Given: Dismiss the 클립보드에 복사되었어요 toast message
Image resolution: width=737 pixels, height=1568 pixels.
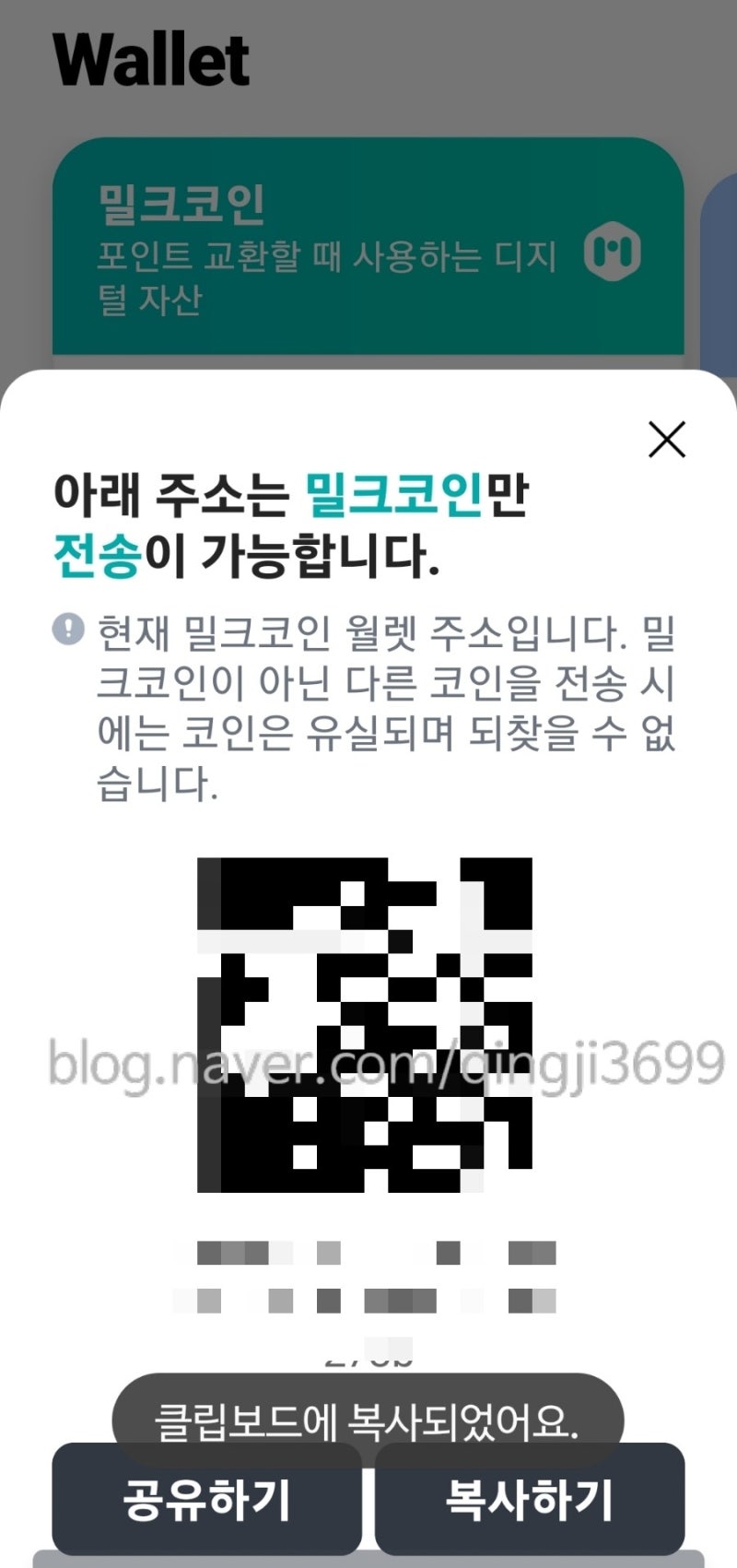Looking at the screenshot, I should tap(368, 1421).
